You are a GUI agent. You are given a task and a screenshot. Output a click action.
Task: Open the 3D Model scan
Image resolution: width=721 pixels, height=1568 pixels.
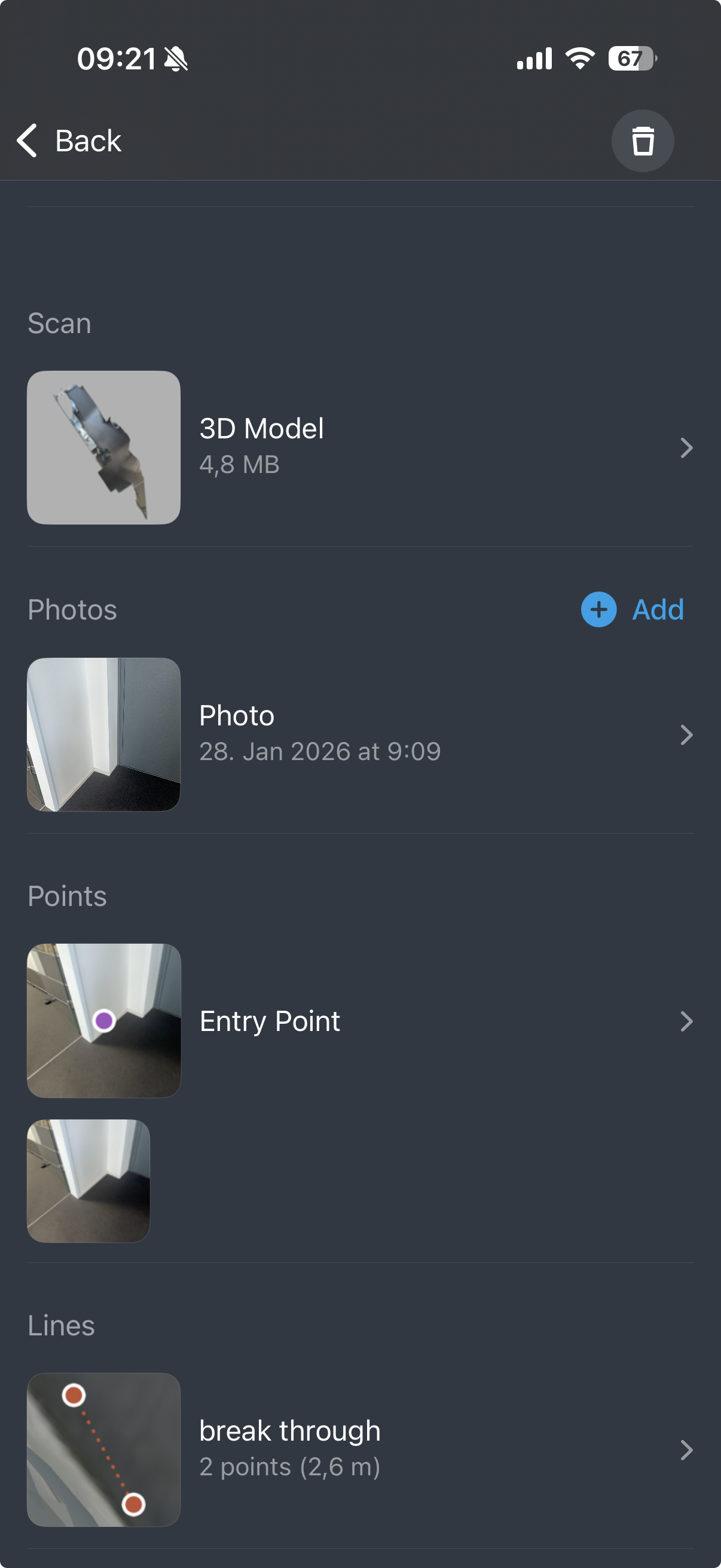click(359, 447)
